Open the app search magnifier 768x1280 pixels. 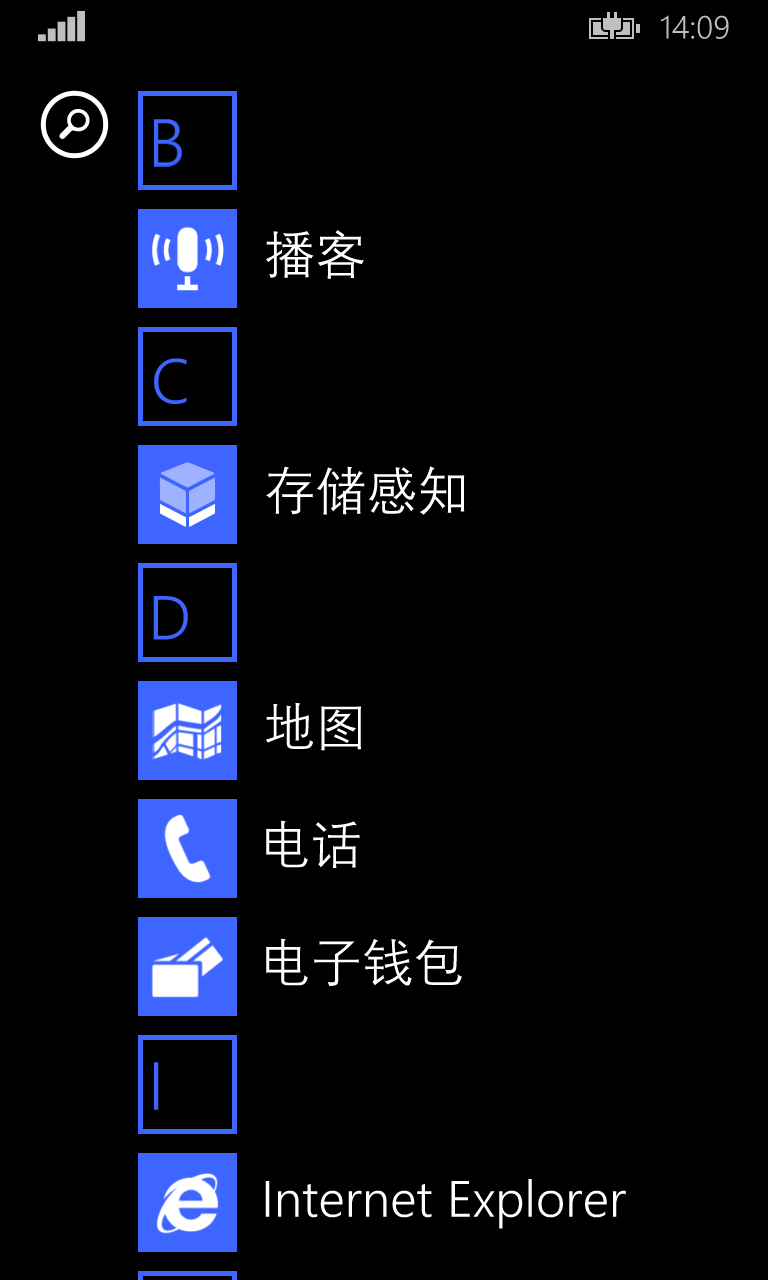coord(74,124)
